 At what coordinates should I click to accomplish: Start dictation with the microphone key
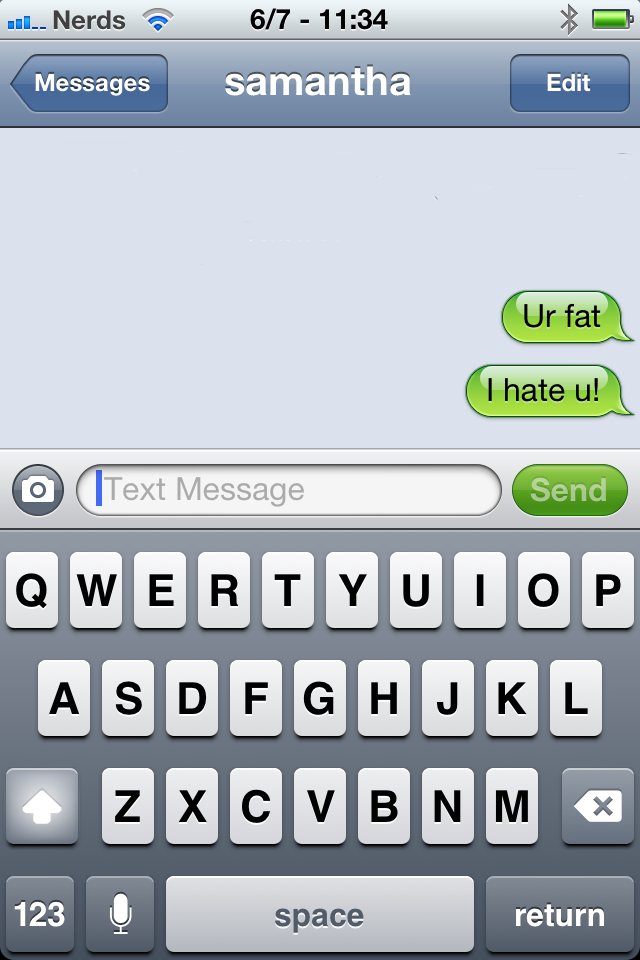tap(120, 914)
